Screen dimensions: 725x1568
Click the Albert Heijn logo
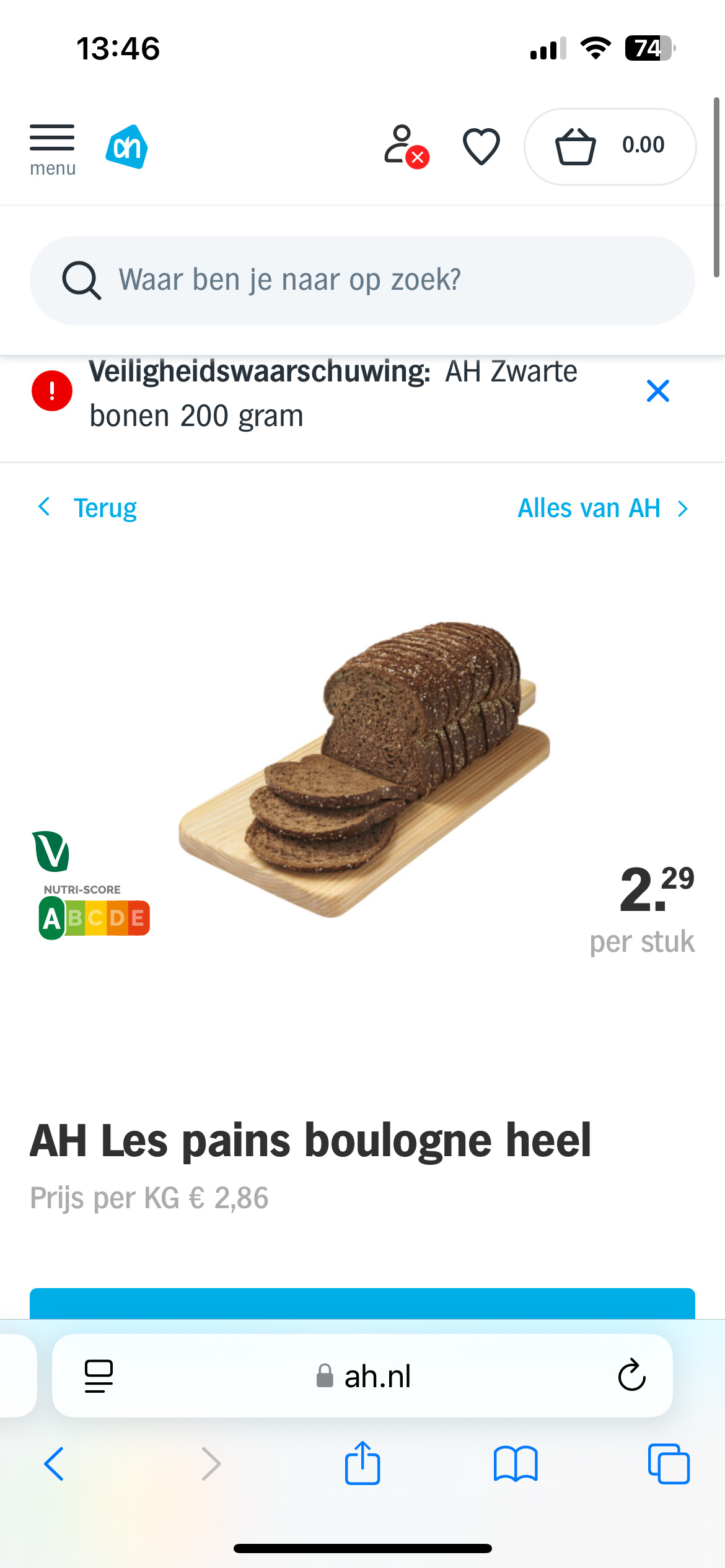click(126, 146)
